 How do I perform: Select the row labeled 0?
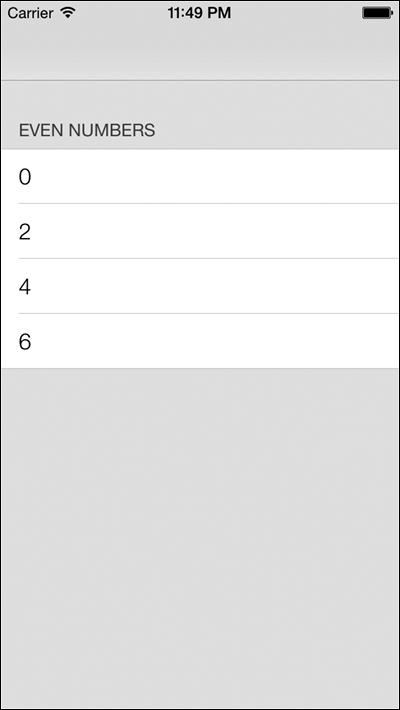click(x=200, y=176)
